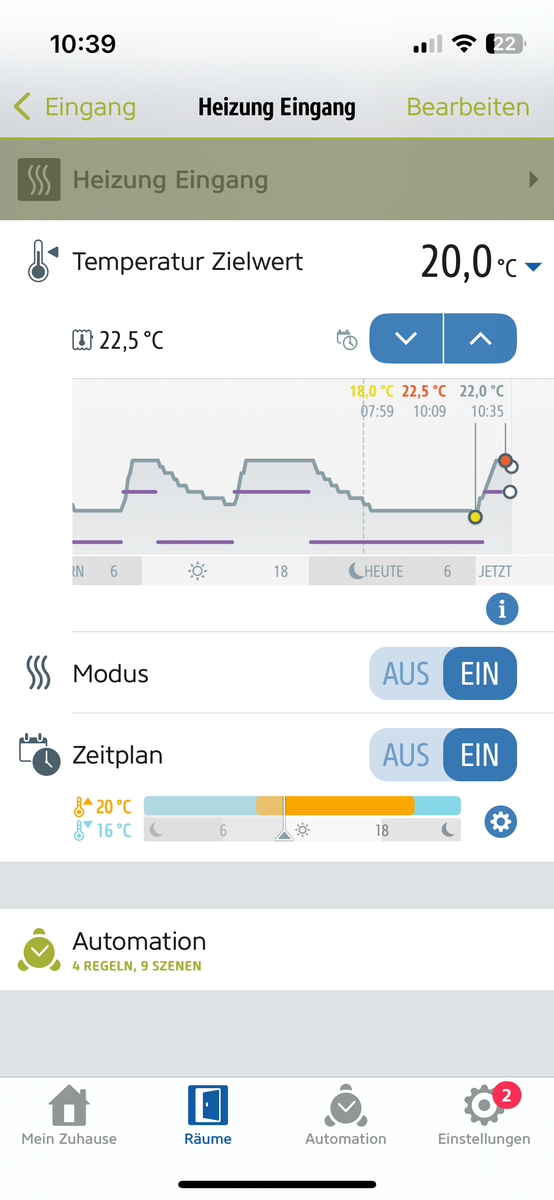The height and width of the screenshot is (1200, 554).
Task: Tap the schedule clock icon beside steppers
Action: (x=346, y=340)
